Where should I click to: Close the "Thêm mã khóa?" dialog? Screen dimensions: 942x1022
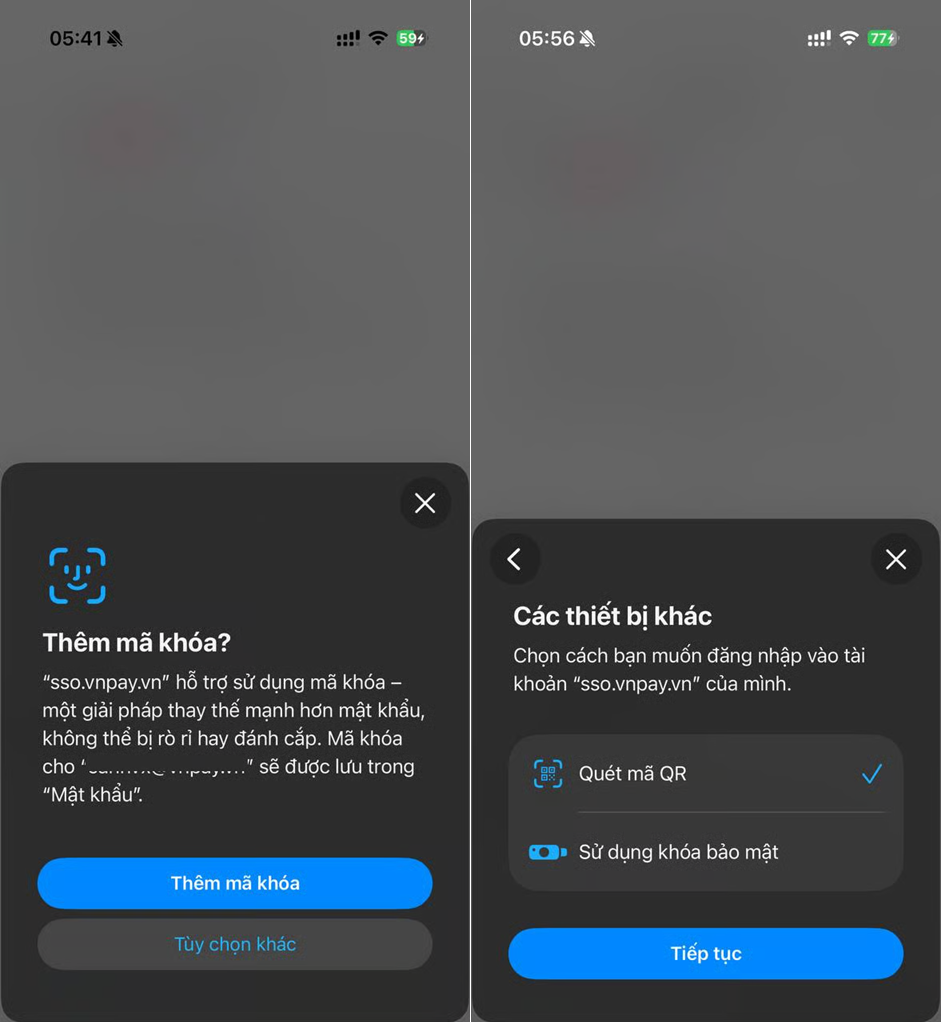(425, 503)
